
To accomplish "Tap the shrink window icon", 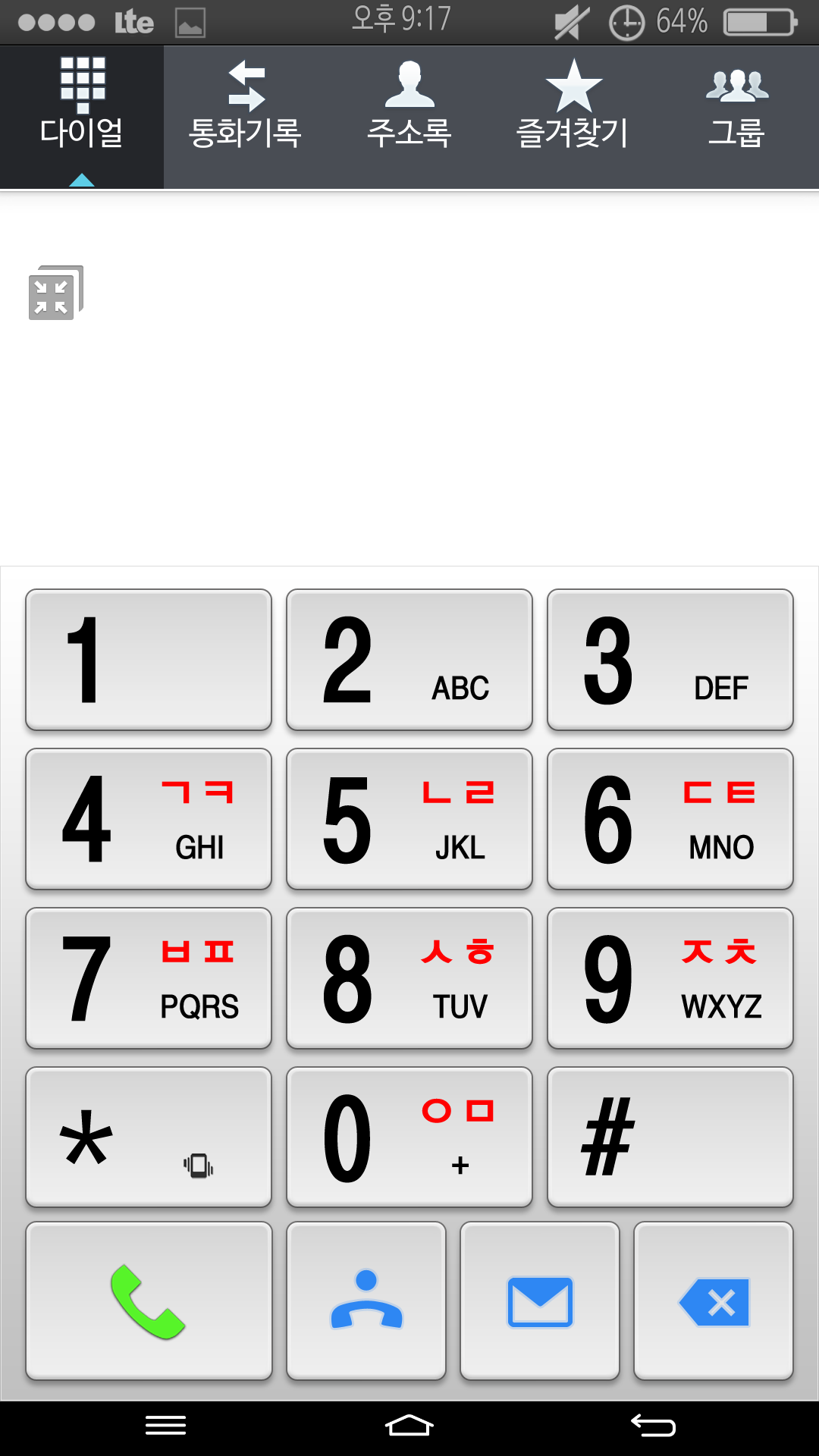I will [x=55, y=293].
